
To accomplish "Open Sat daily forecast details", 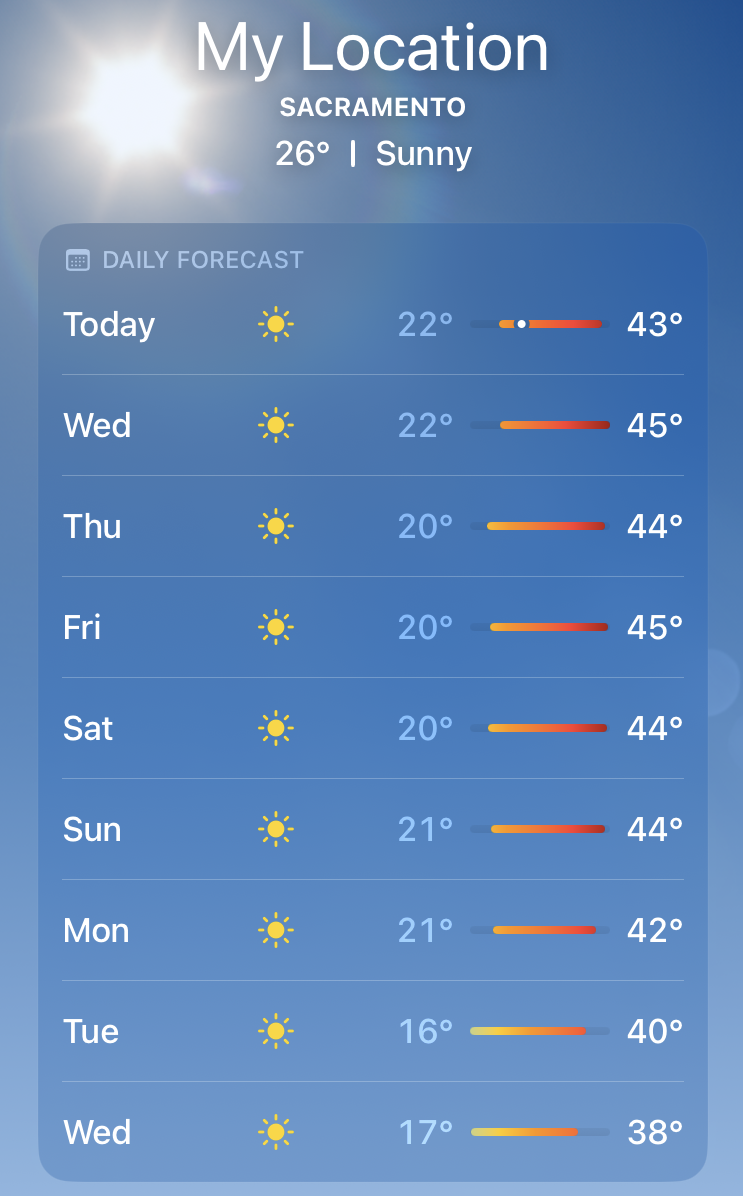I will tap(372, 729).
